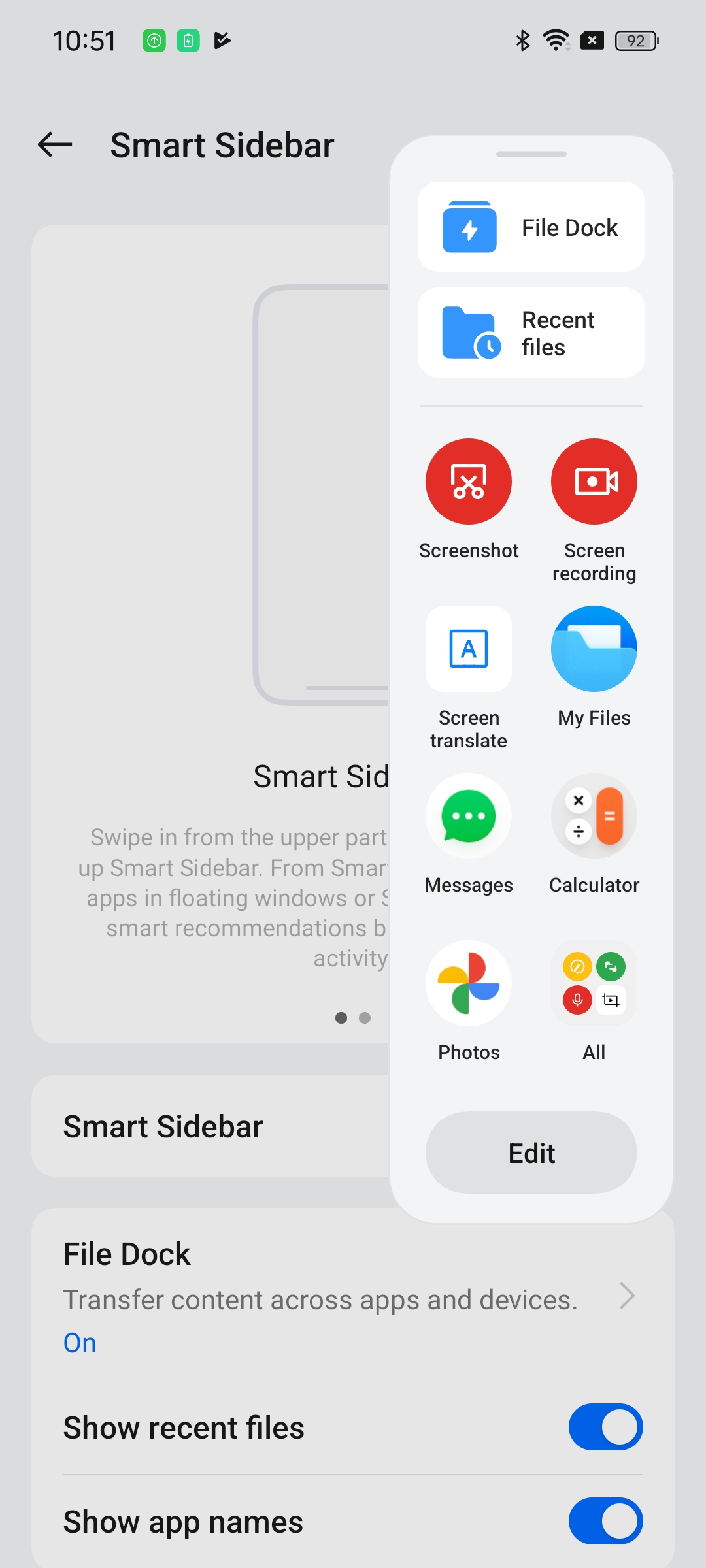706x1568 pixels.
Task: Disable Show recent files
Action: (x=605, y=1428)
